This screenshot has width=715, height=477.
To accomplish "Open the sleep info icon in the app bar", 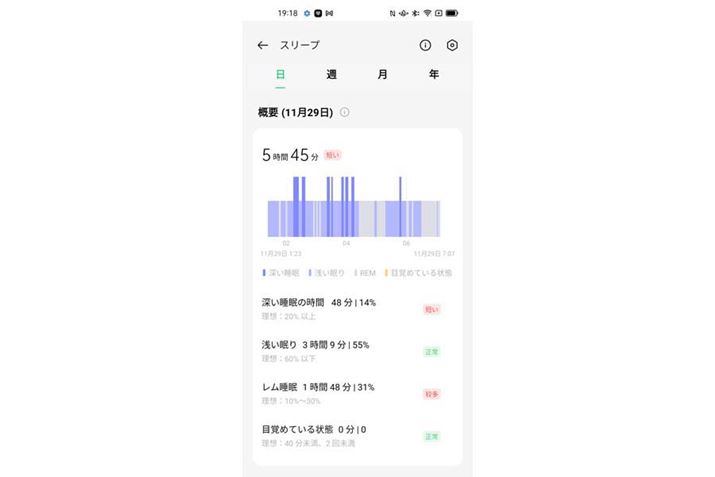I will pyautogui.click(x=425, y=45).
